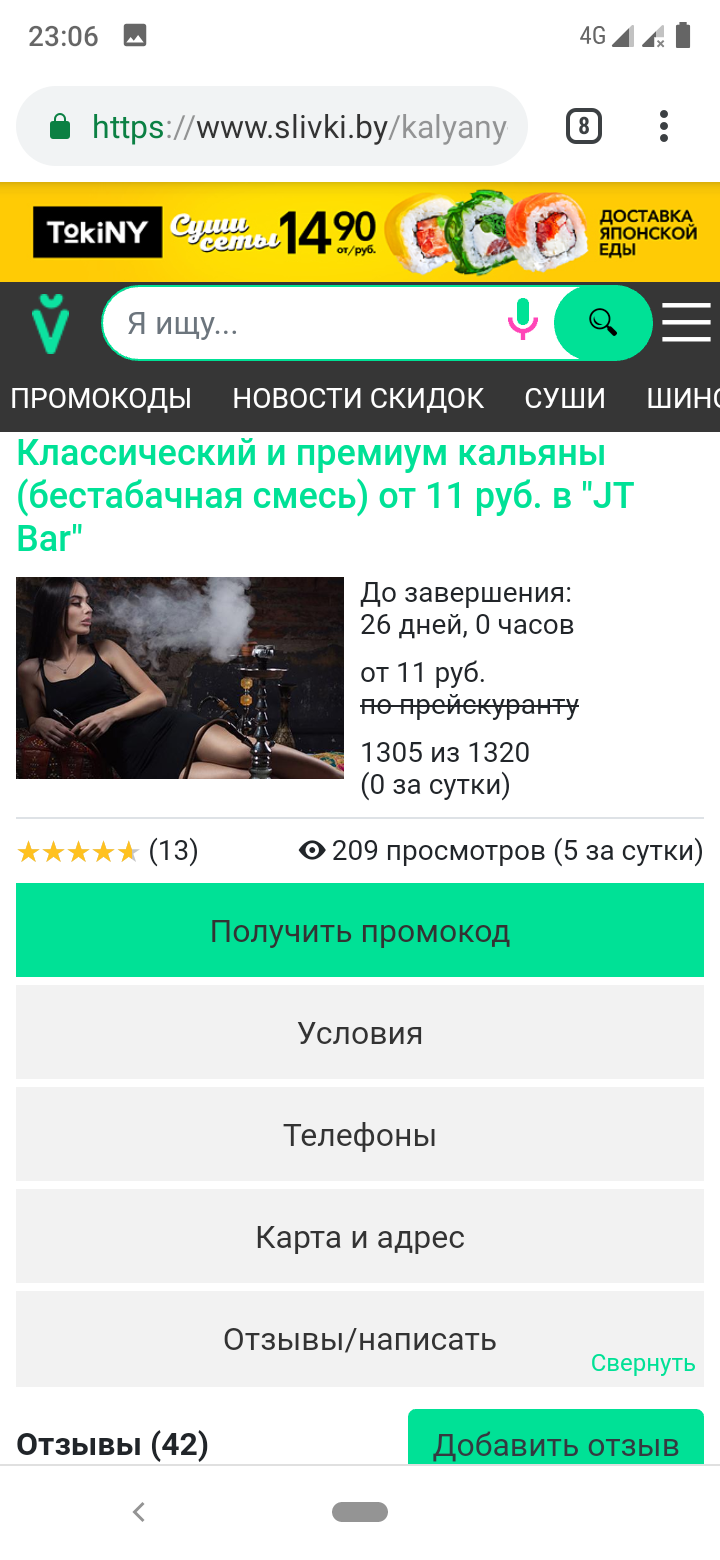Tap Получить промокод button

360,931
